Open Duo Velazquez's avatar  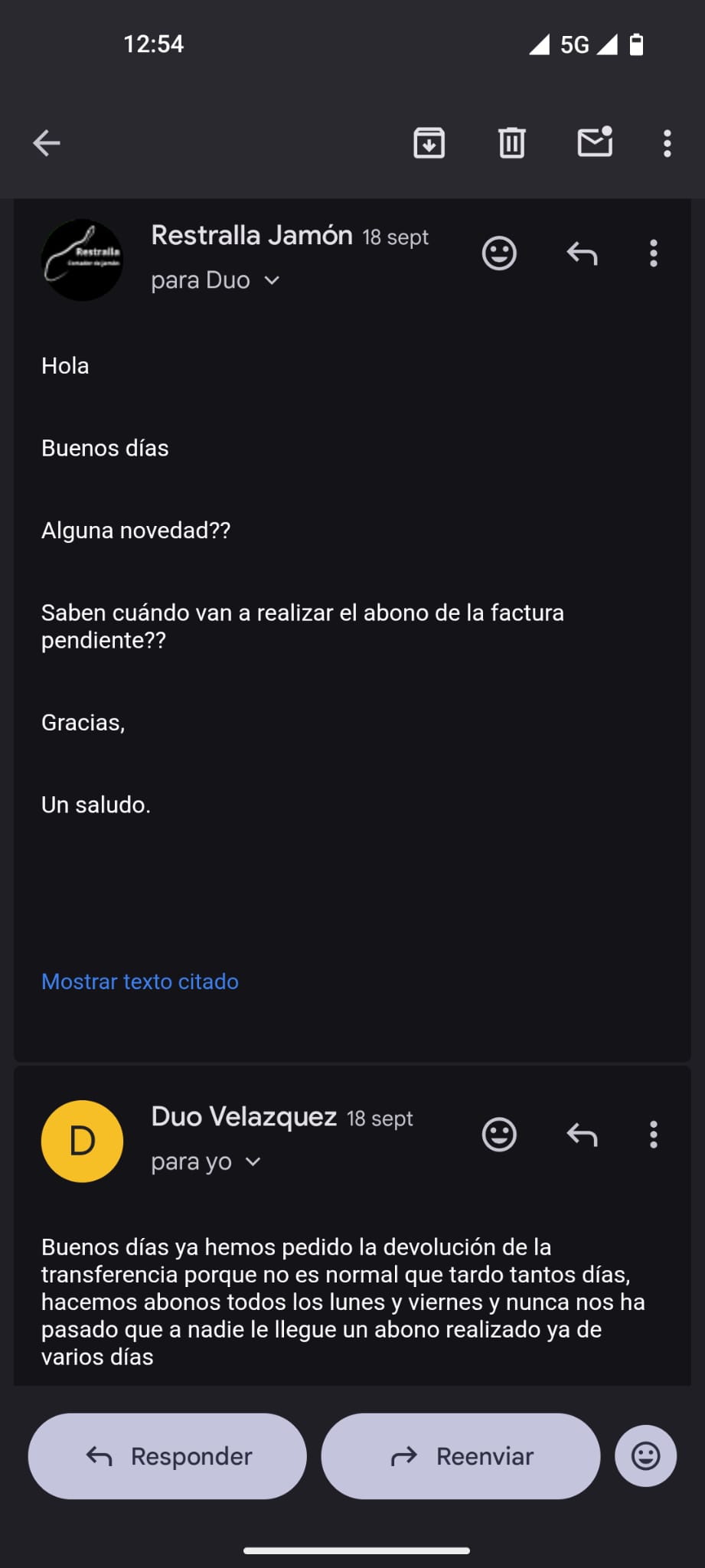click(x=82, y=1141)
